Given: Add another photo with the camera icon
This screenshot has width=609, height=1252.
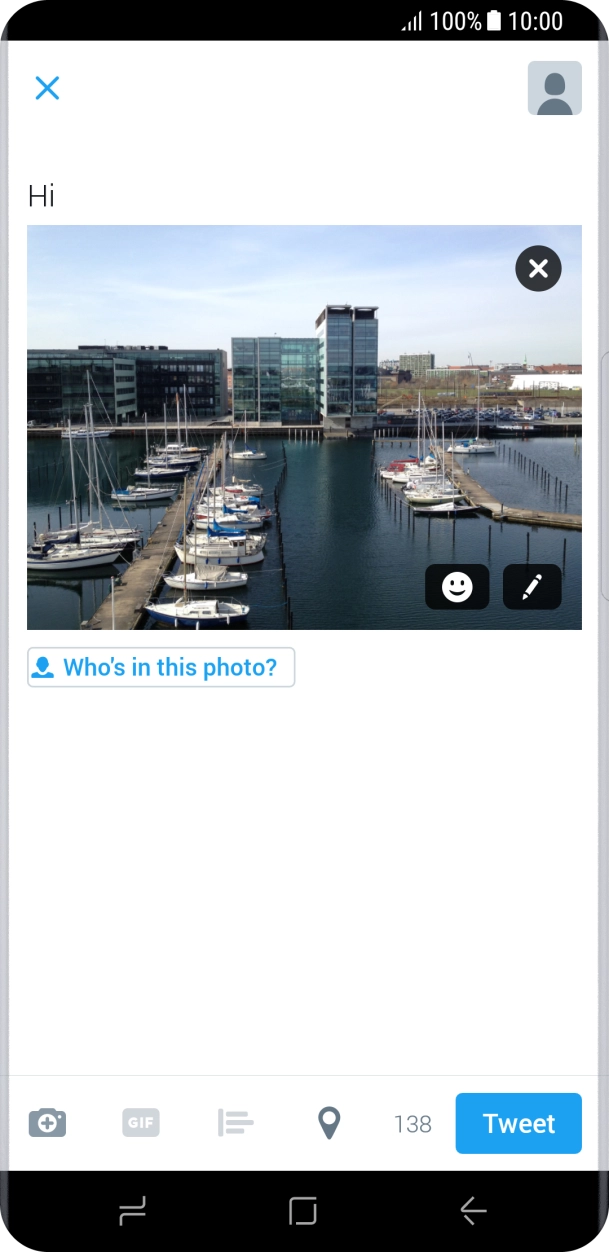Looking at the screenshot, I should point(47,1123).
